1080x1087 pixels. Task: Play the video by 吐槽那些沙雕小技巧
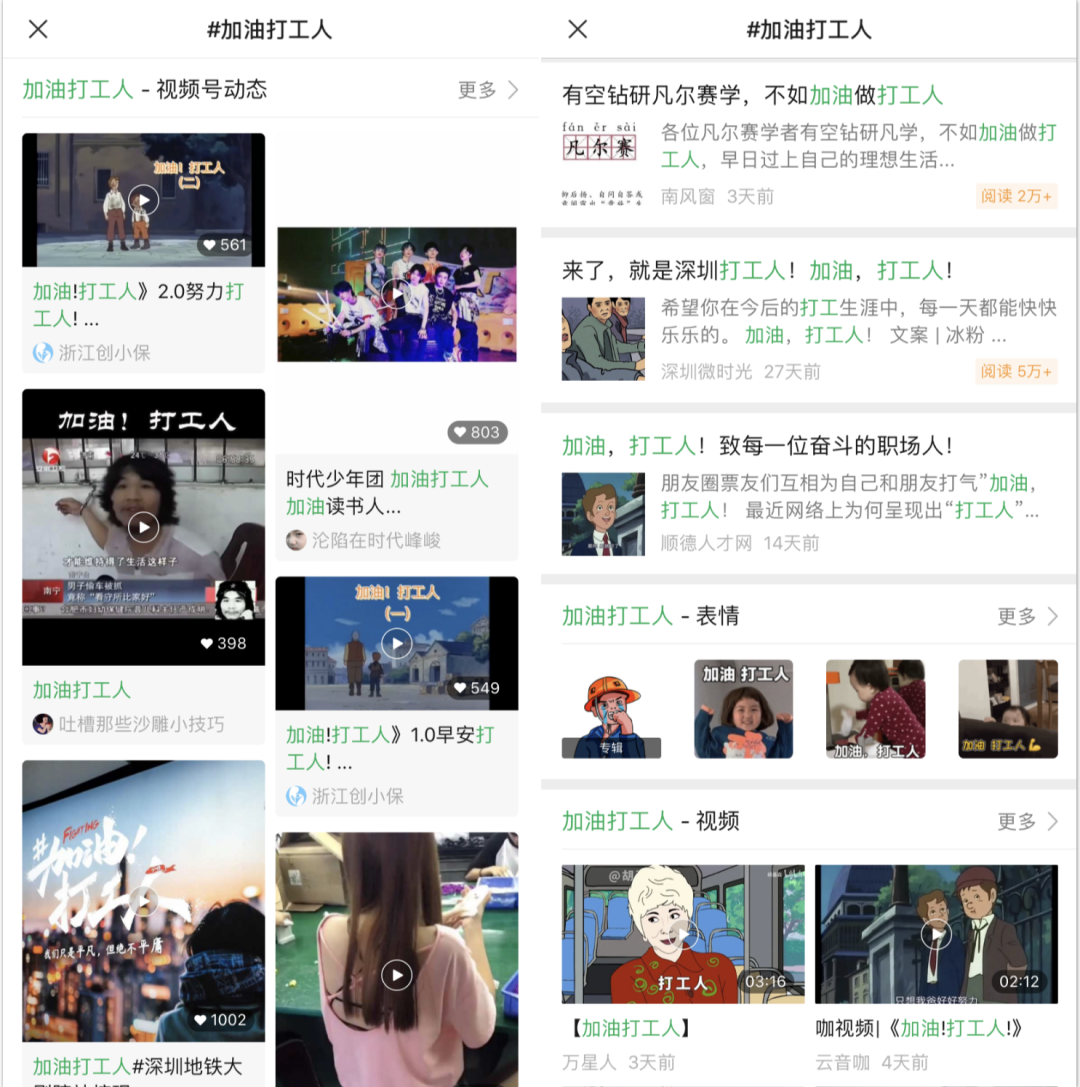tap(143, 527)
